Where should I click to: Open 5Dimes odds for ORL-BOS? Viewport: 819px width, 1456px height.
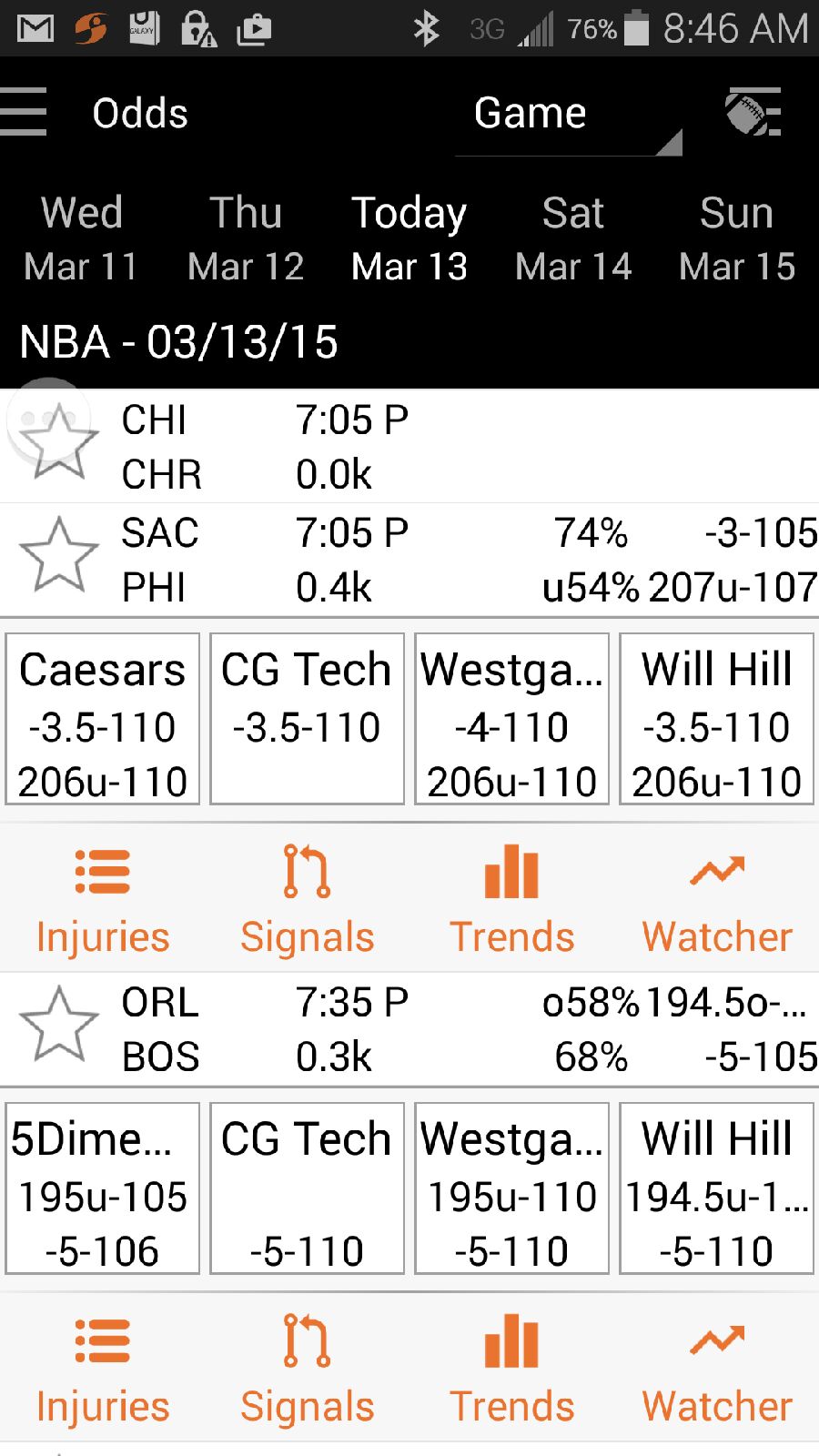point(103,1188)
